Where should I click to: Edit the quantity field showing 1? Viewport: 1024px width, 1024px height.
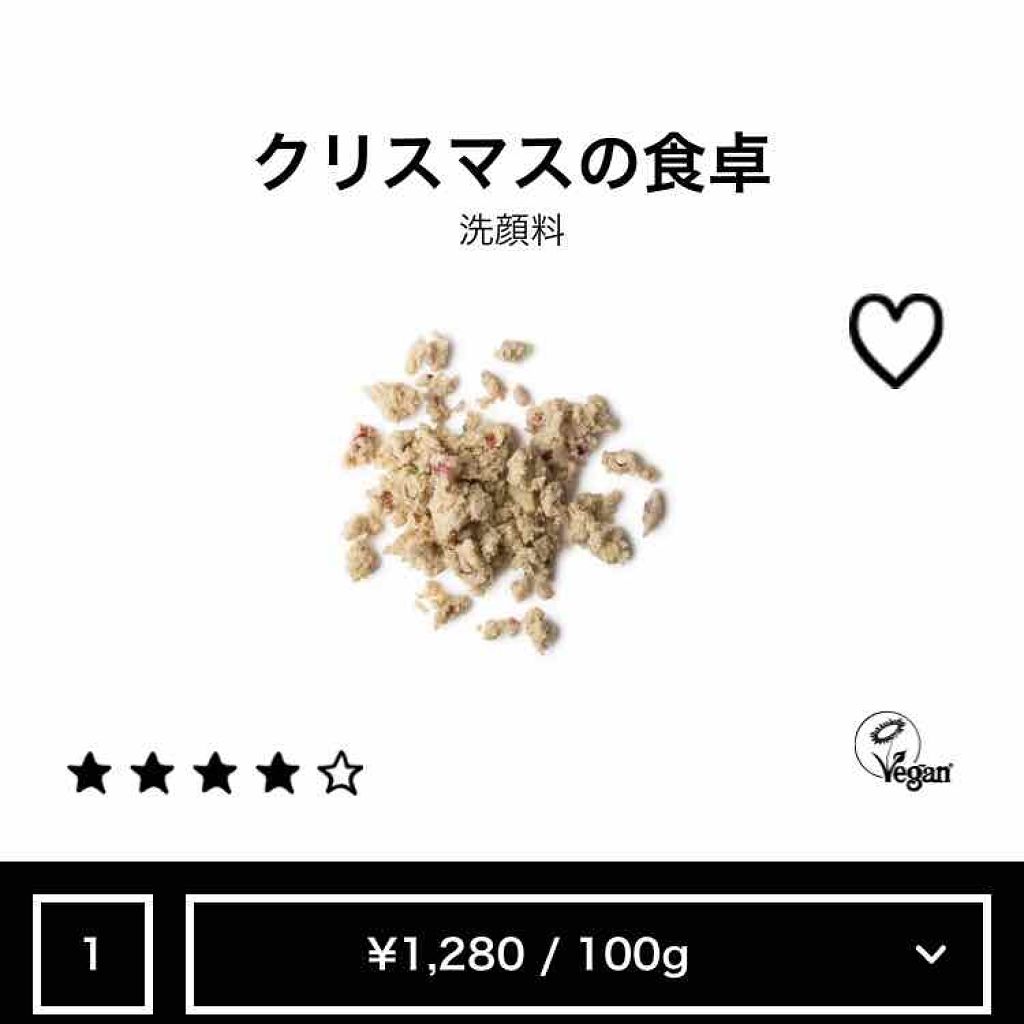pos(92,954)
